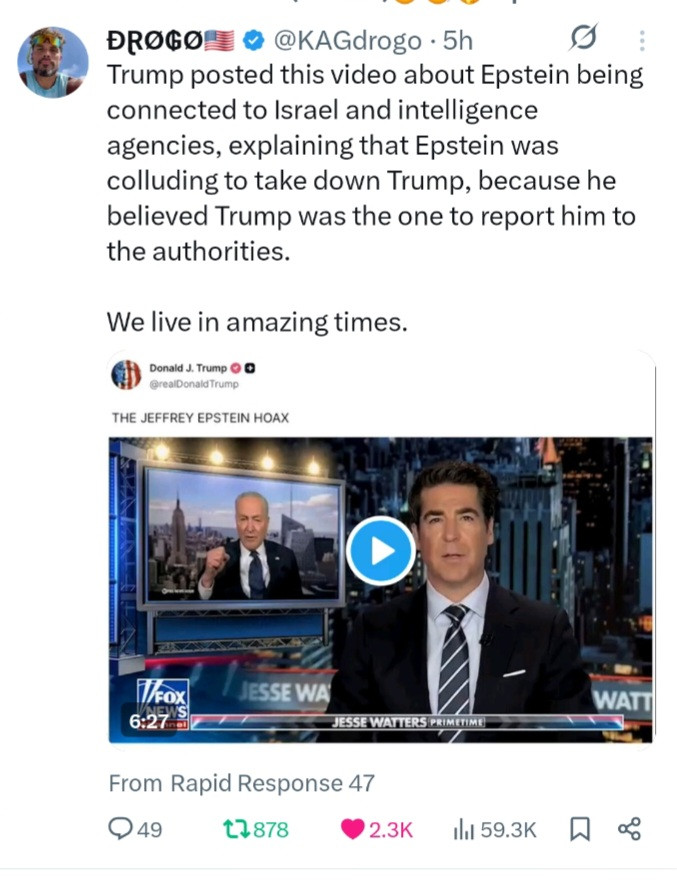Open the Rapid Response 47 source link
Viewport: 677px width, 880px height.
click(x=240, y=783)
